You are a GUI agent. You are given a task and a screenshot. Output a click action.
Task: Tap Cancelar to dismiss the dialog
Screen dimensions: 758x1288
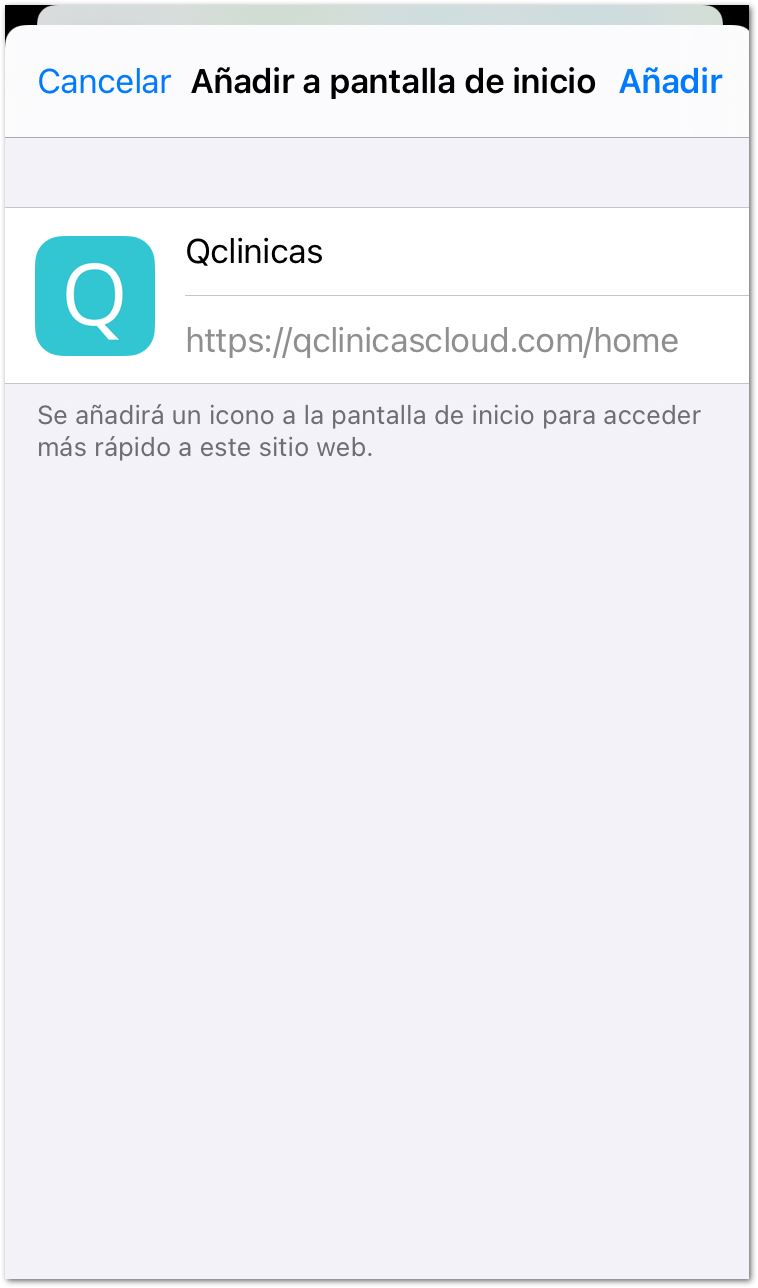(104, 82)
